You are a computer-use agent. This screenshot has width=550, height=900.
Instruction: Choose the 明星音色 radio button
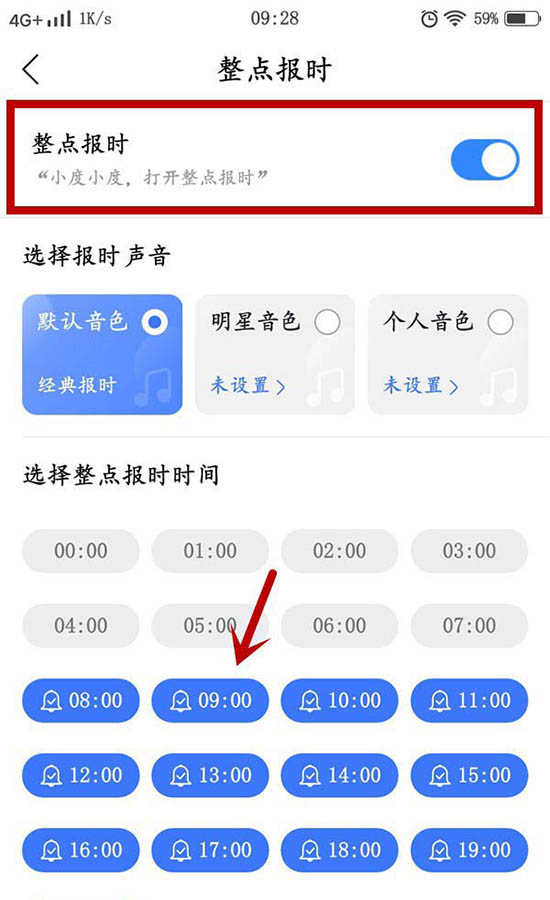(x=327, y=322)
